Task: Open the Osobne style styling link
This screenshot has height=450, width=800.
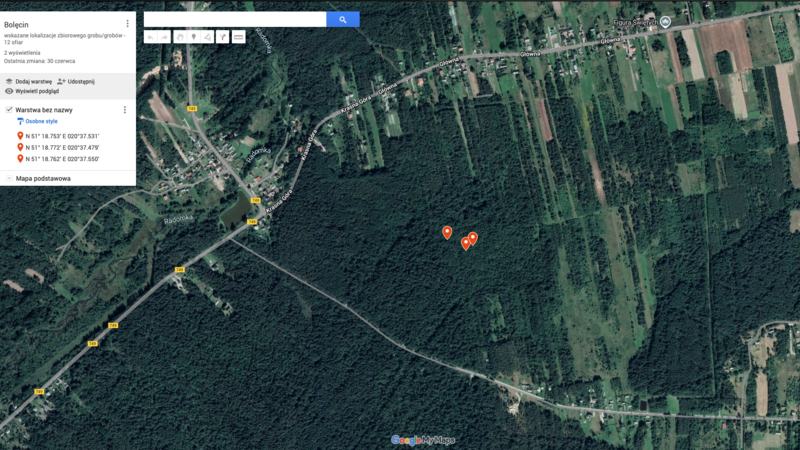Action: 40,121
